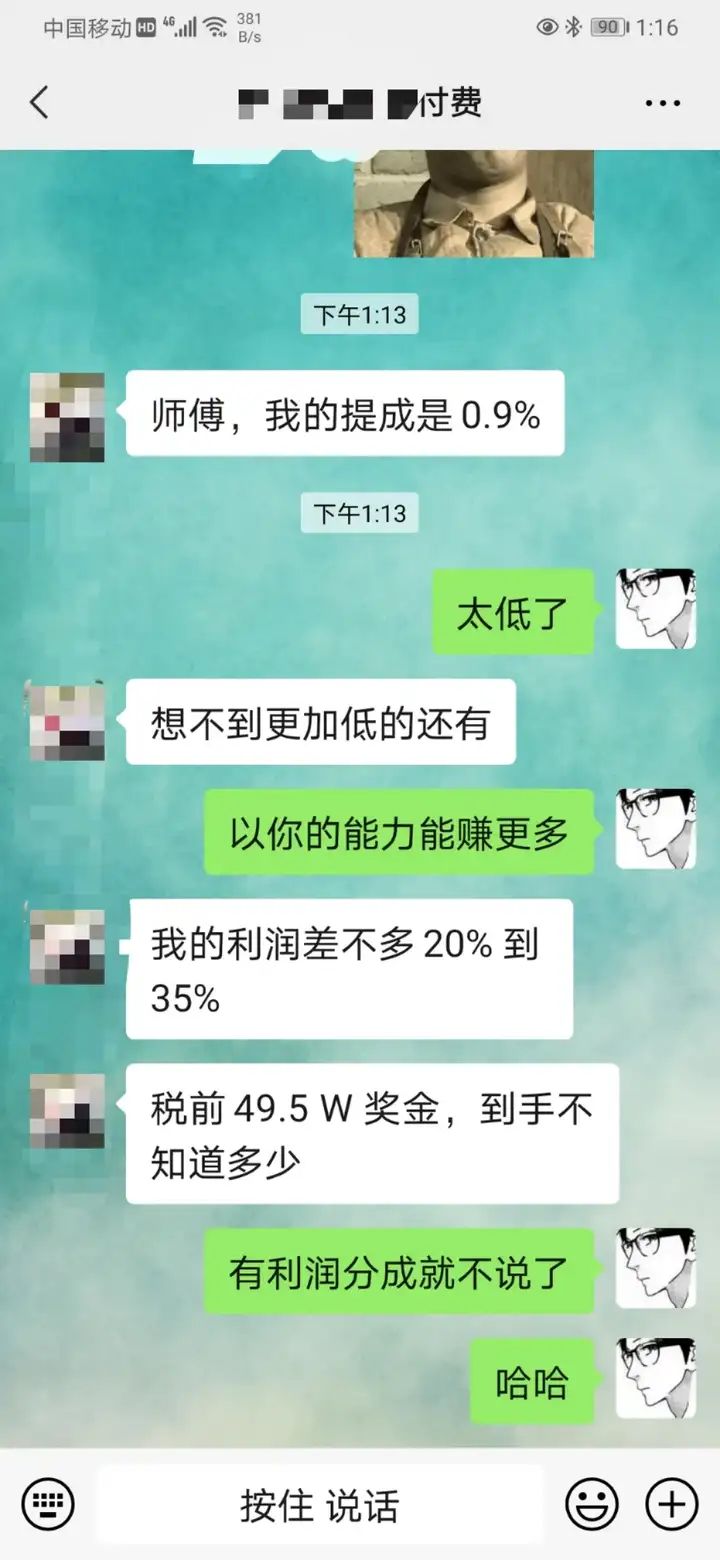Go back to the chat list
Screen dimensions: 720x1560
click(39, 103)
